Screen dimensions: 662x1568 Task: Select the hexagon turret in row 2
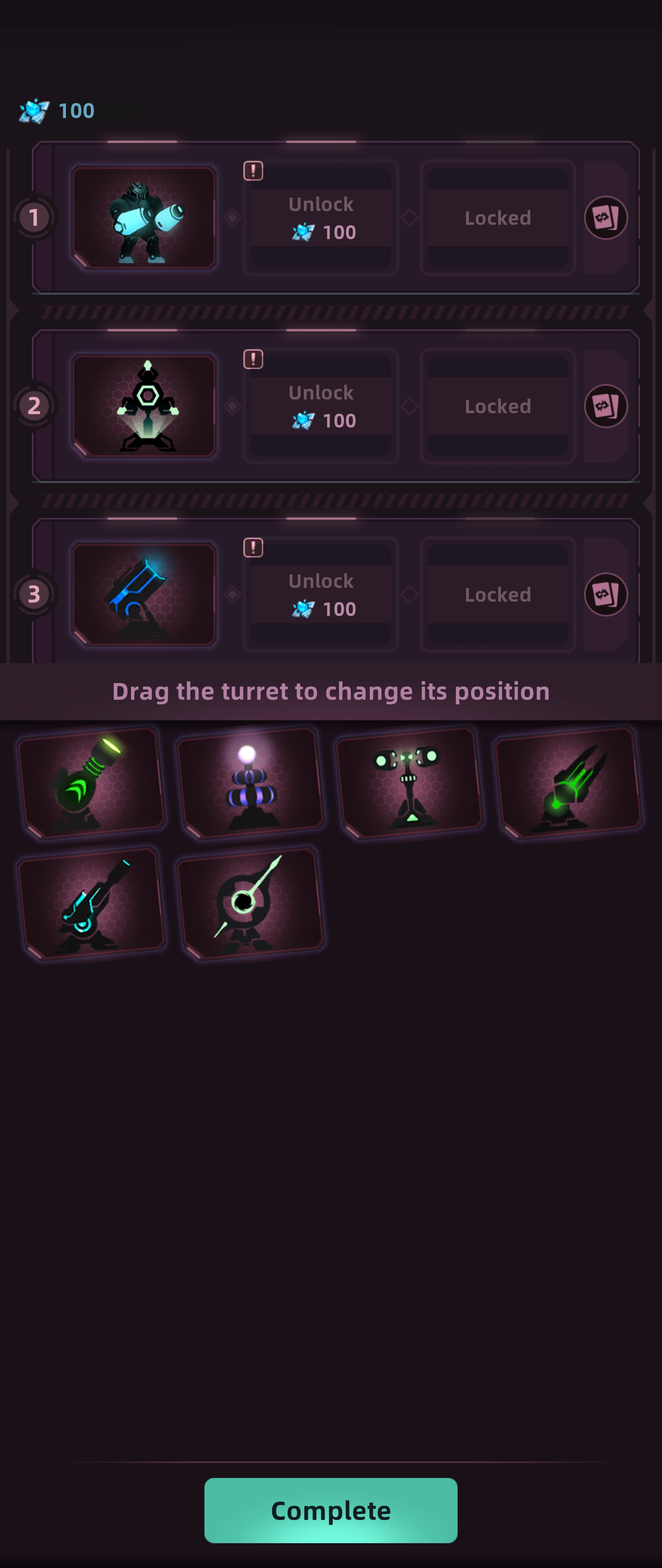[144, 406]
